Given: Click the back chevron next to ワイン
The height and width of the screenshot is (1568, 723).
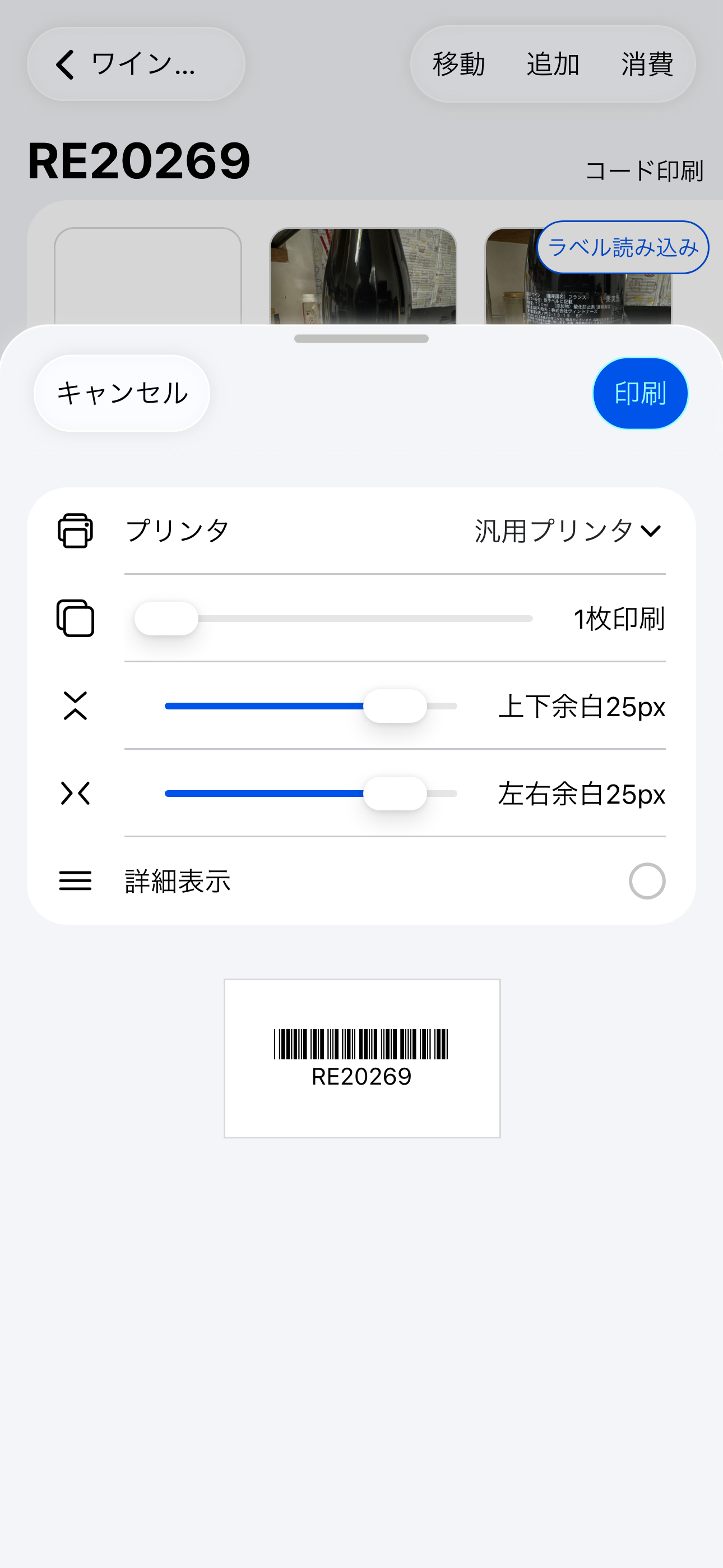Looking at the screenshot, I should [65, 63].
